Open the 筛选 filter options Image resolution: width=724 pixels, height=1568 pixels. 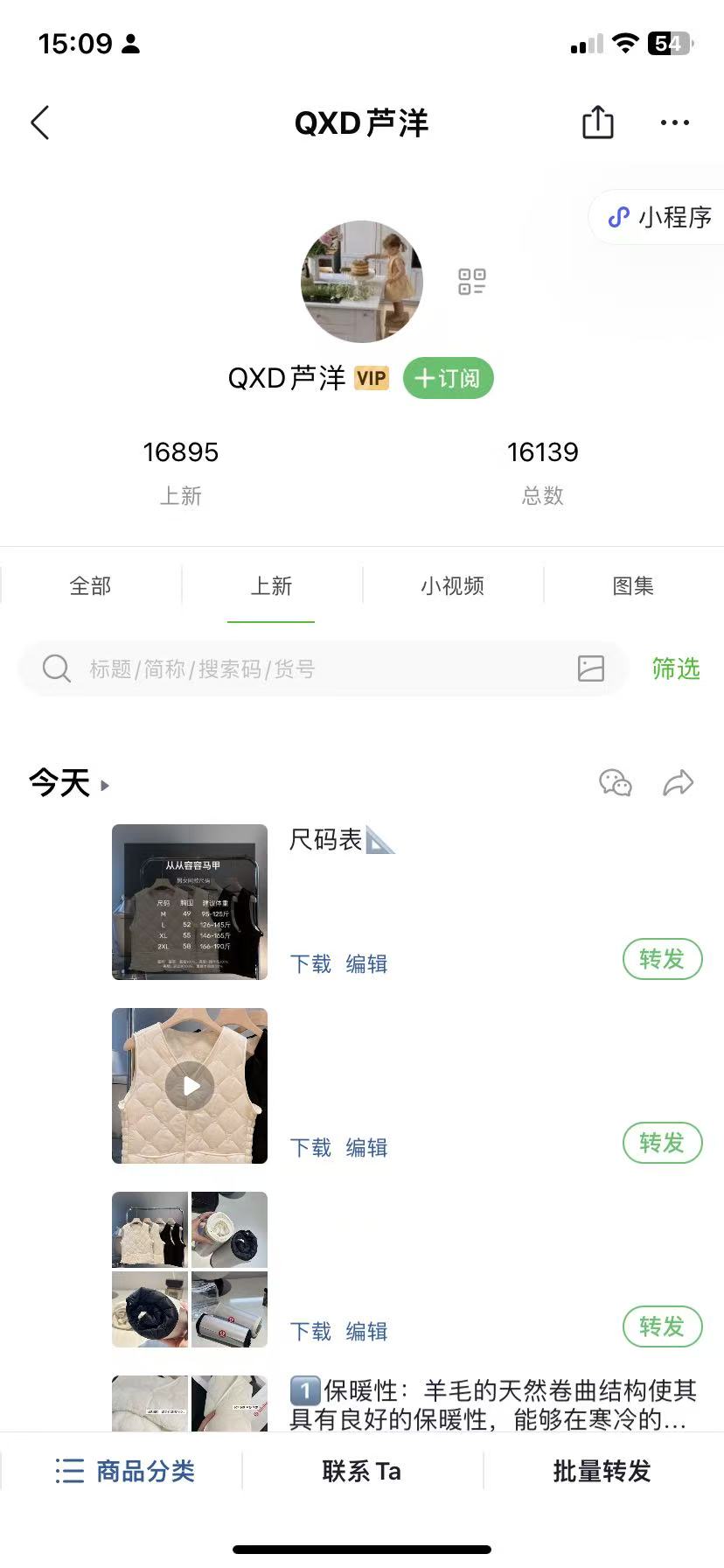[676, 669]
